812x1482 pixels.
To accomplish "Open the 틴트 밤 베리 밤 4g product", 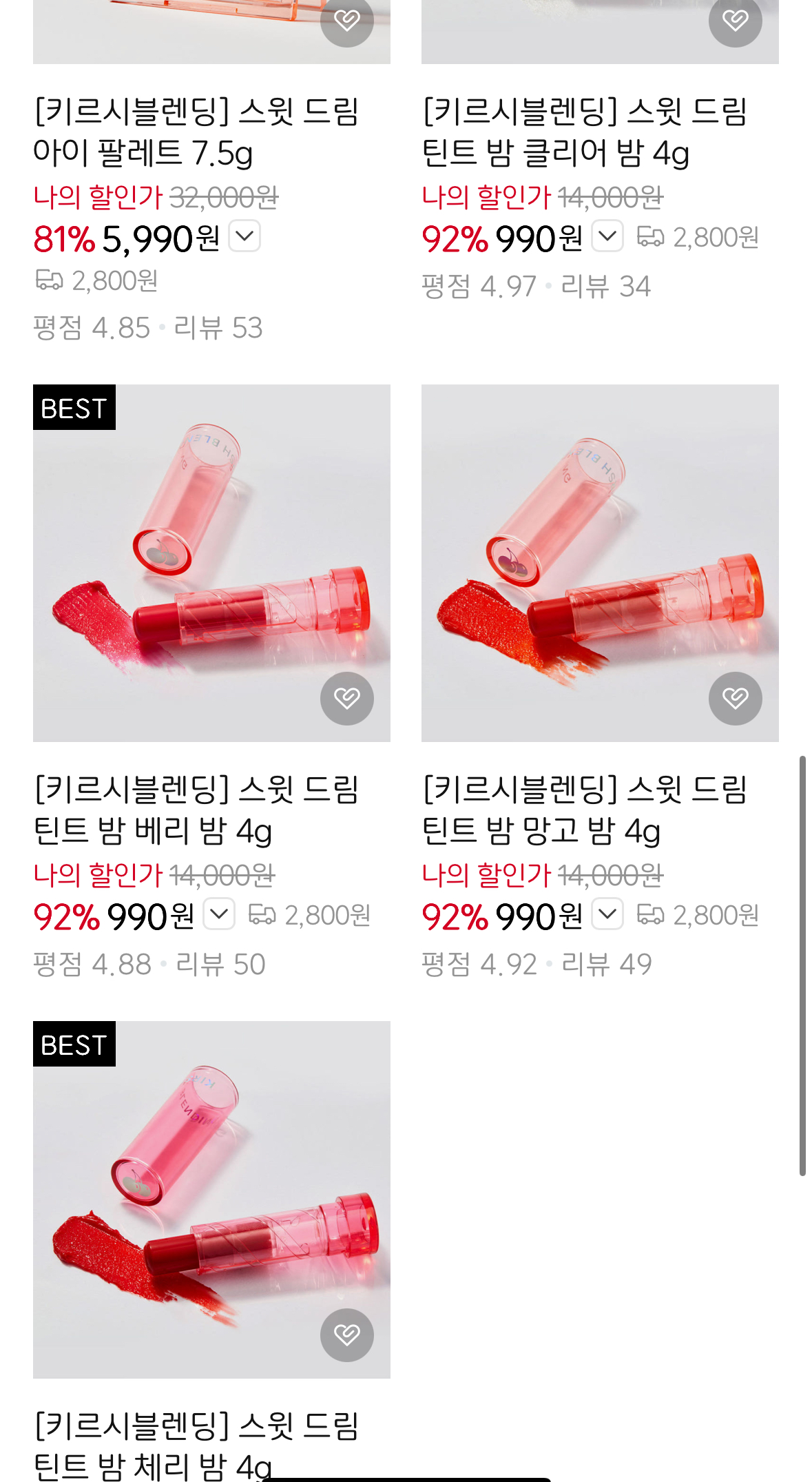I will pos(196,810).
